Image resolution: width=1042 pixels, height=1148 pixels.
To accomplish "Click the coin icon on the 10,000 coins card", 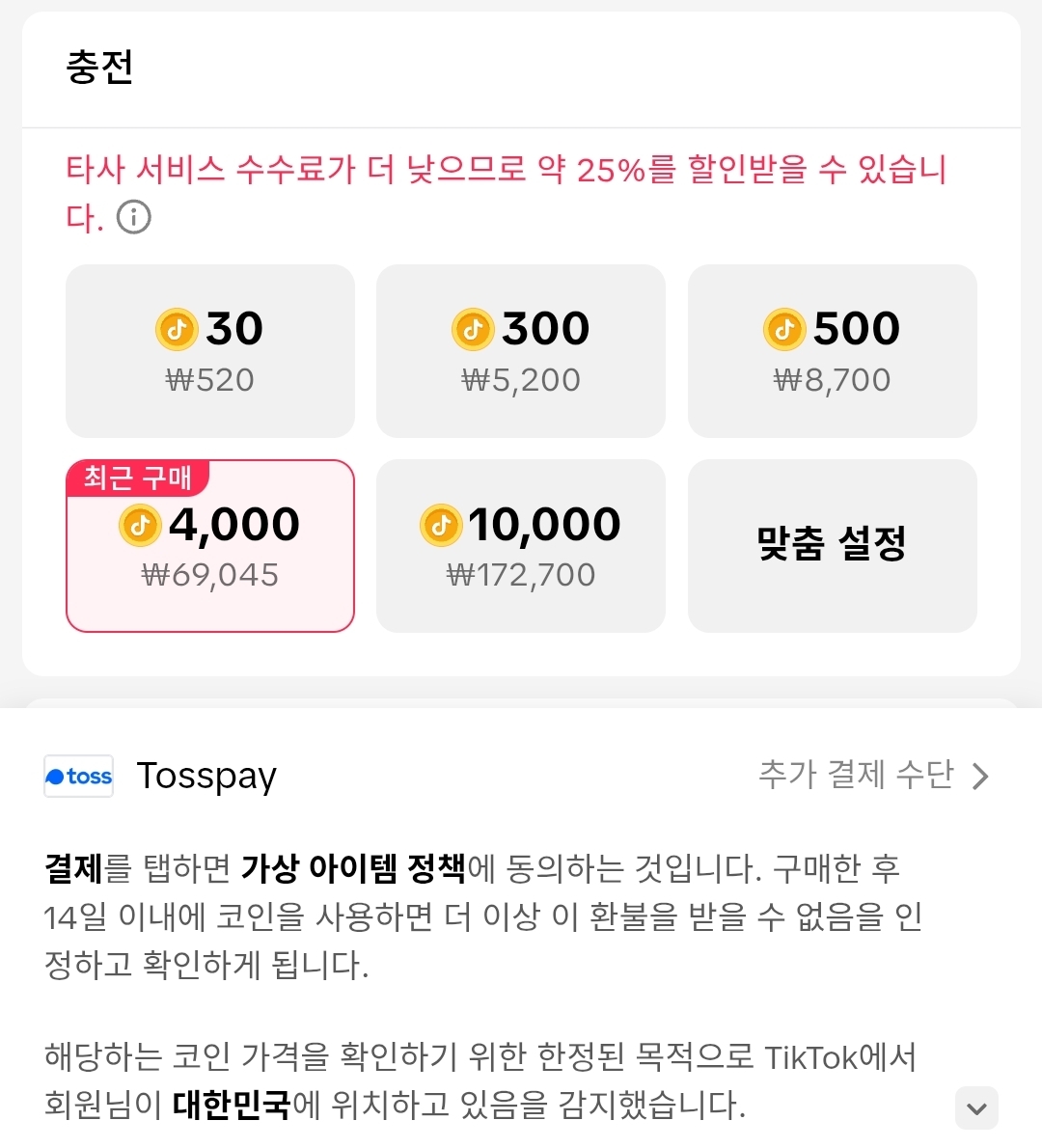I will (442, 525).
